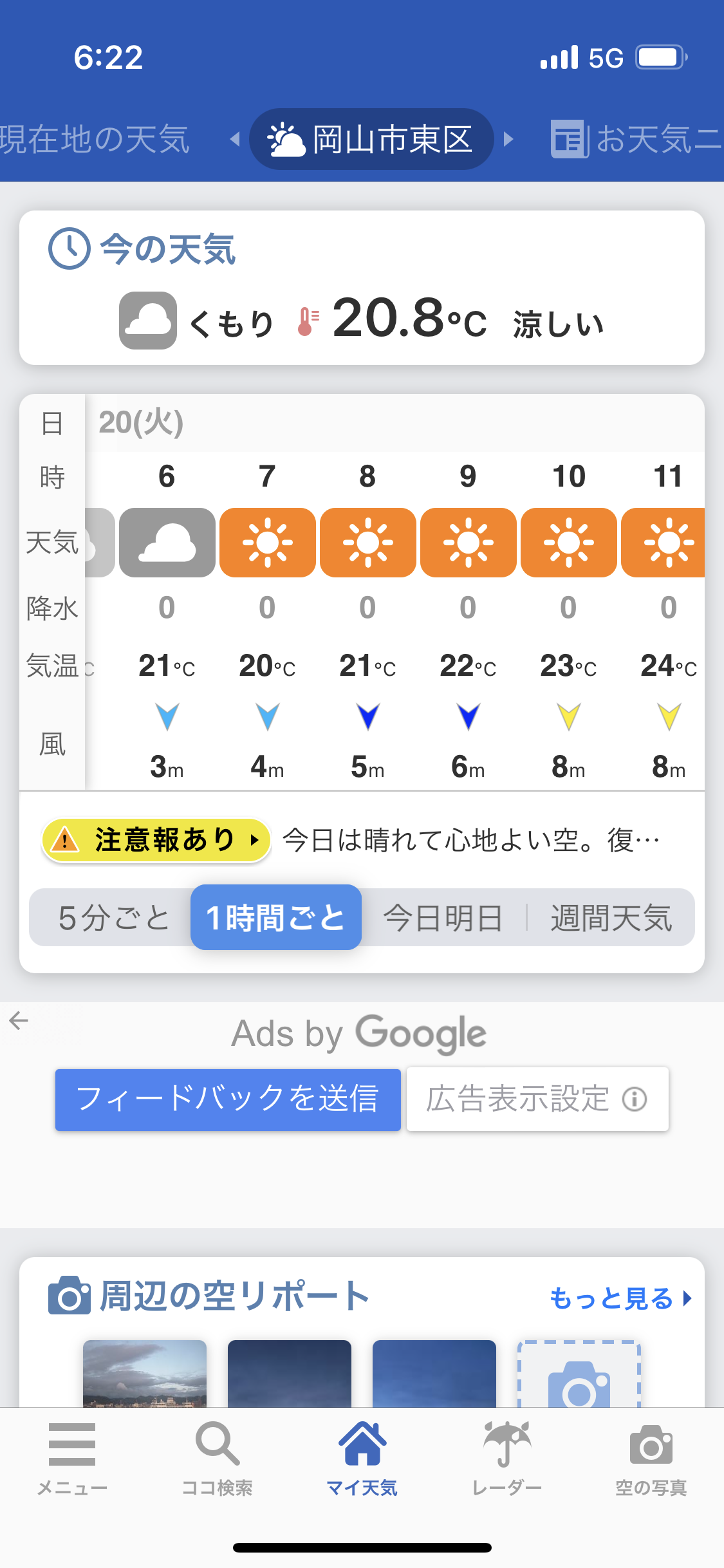
Task: Open ココ検索 location search
Action: pos(218,1459)
